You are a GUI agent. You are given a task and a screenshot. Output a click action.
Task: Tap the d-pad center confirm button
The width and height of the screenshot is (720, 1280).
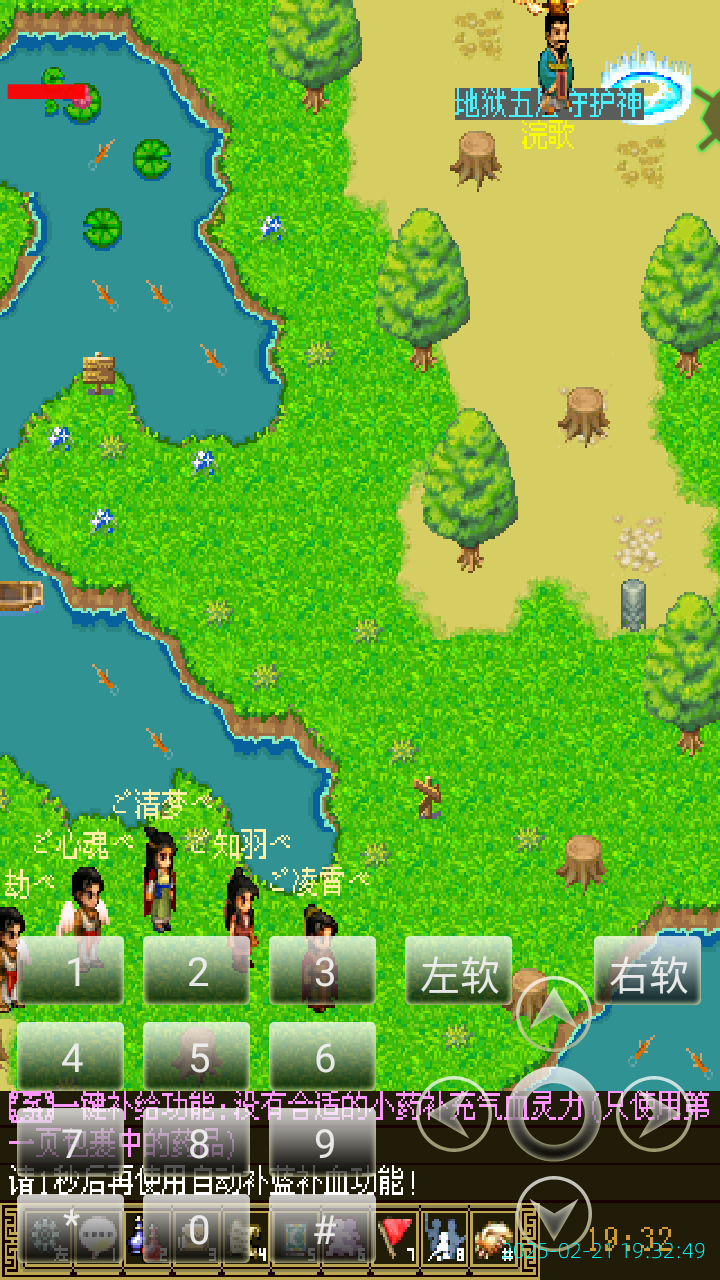[553, 1113]
